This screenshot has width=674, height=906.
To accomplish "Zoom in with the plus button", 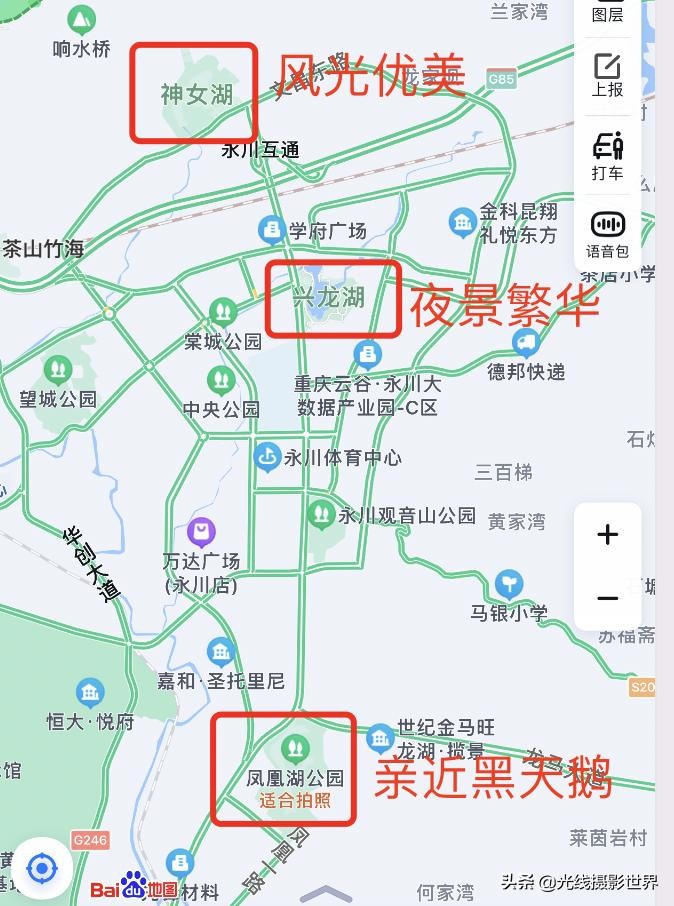I will (x=607, y=535).
